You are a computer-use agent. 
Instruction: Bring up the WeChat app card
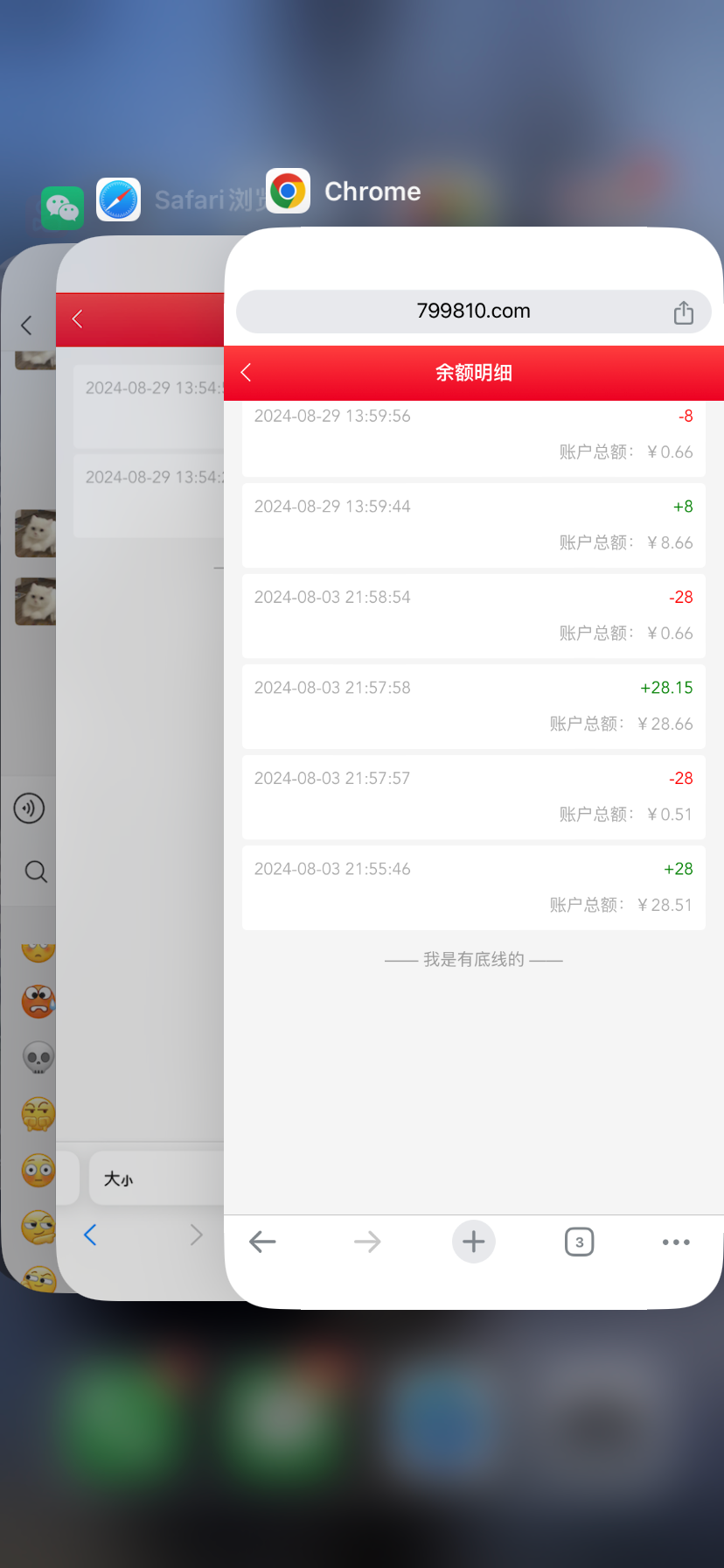pos(28,700)
